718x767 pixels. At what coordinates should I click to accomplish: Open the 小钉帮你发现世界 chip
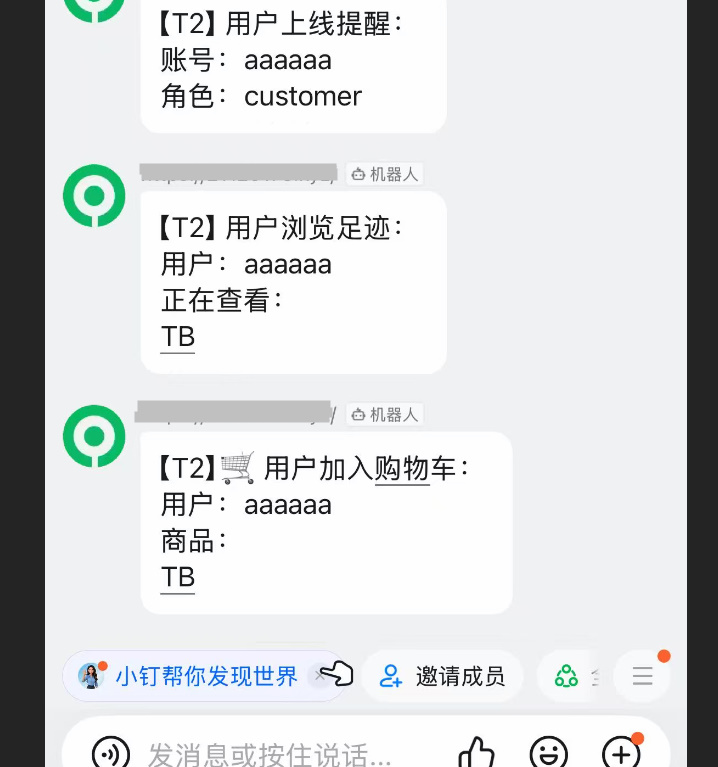(205, 676)
